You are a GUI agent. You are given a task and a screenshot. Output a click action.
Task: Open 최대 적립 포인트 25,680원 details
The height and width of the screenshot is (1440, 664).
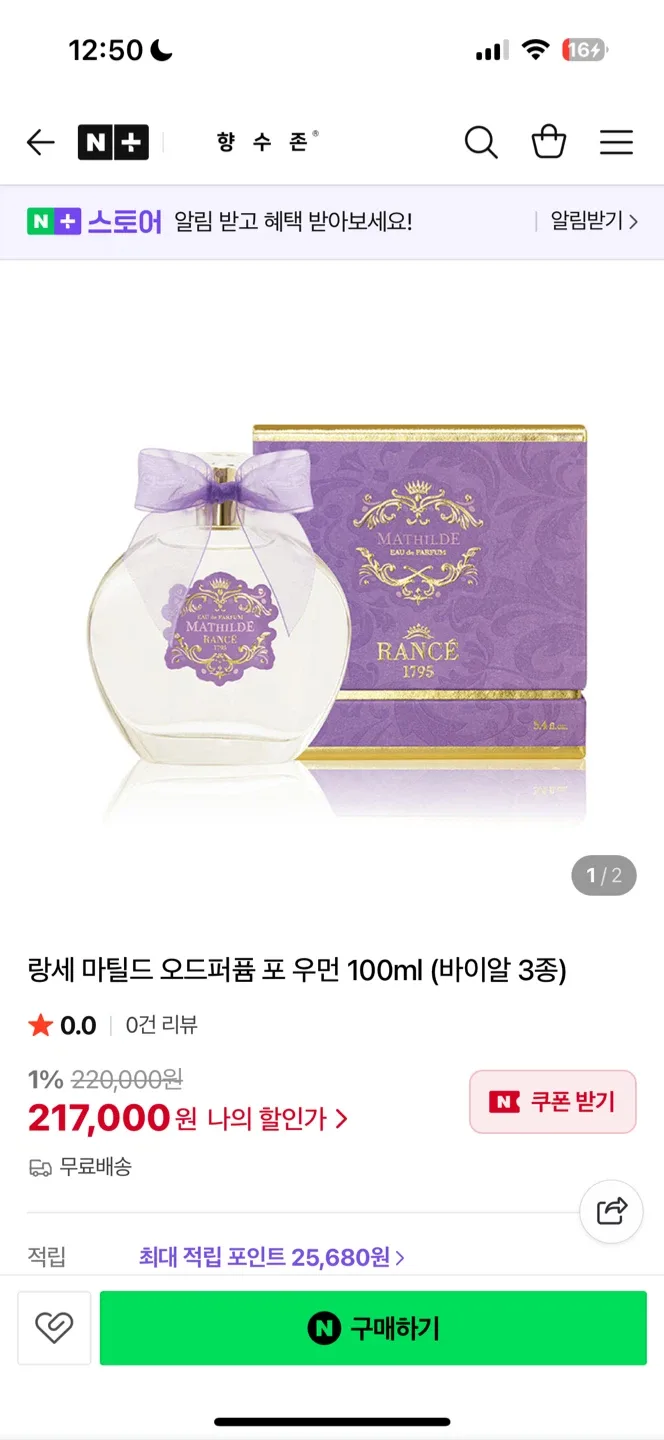[x=272, y=1257]
